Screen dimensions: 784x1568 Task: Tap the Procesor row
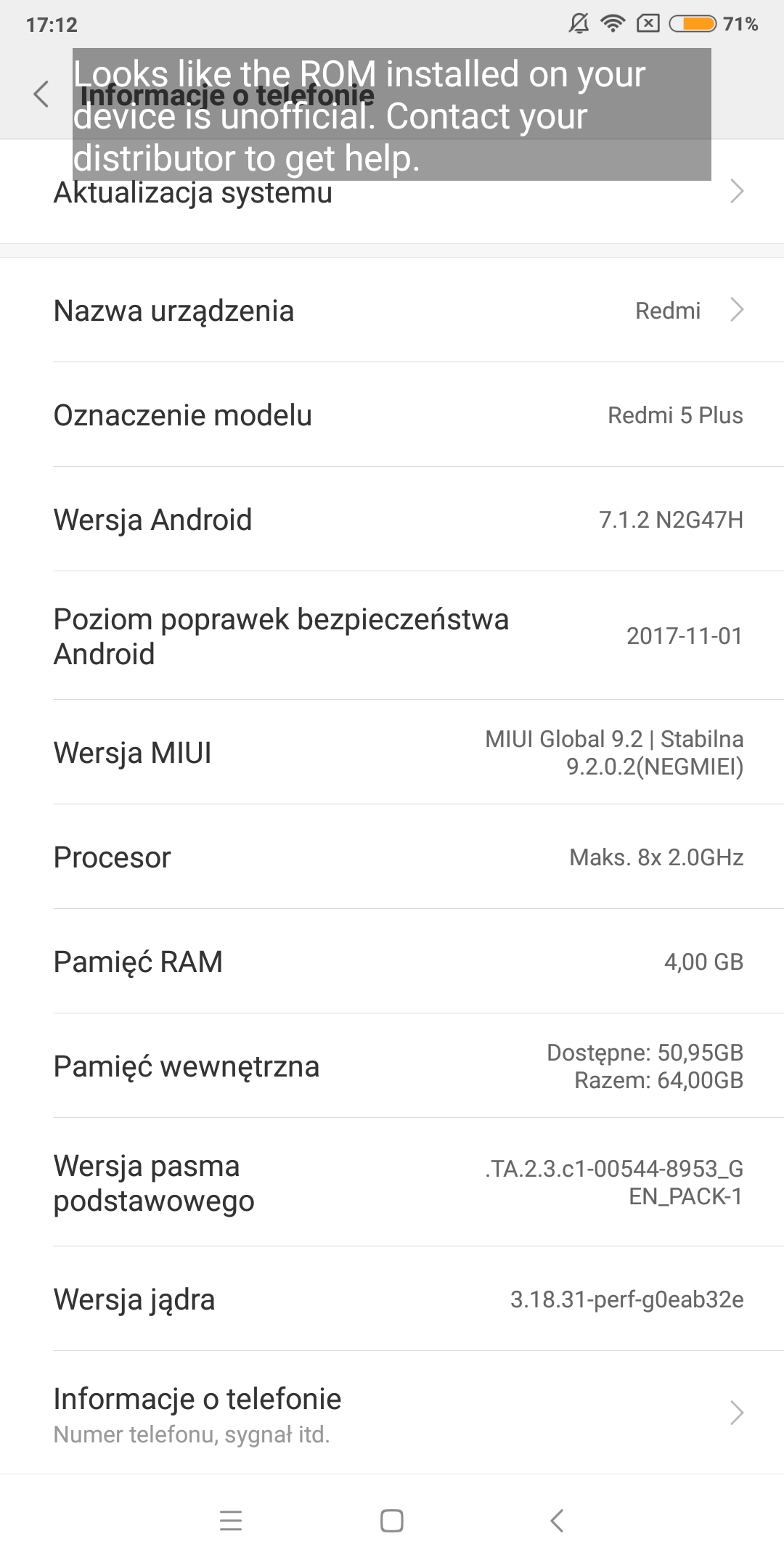pyautogui.click(x=392, y=857)
